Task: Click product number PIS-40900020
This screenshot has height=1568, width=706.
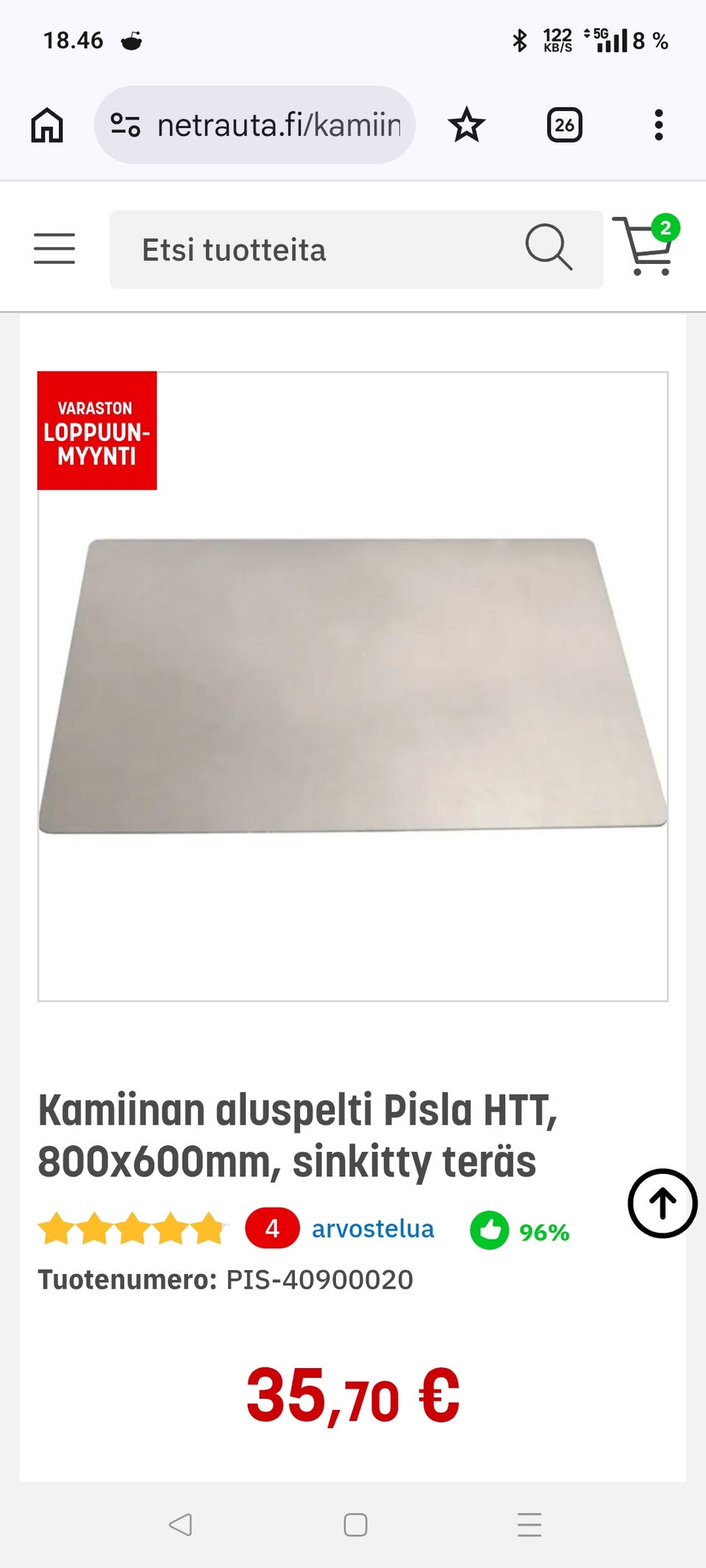Action: point(318,1280)
